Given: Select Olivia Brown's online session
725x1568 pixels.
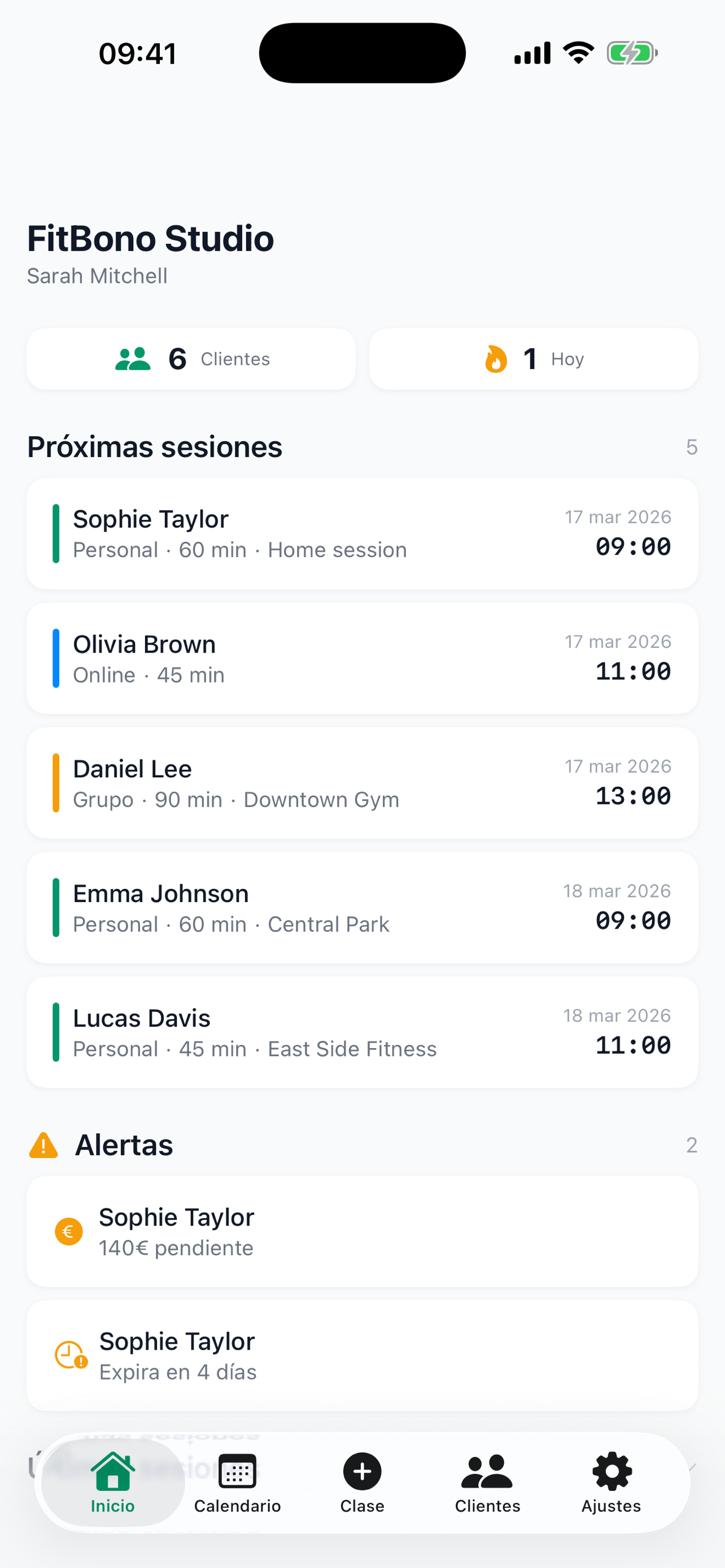Looking at the screenshot, I should (361, 659).
